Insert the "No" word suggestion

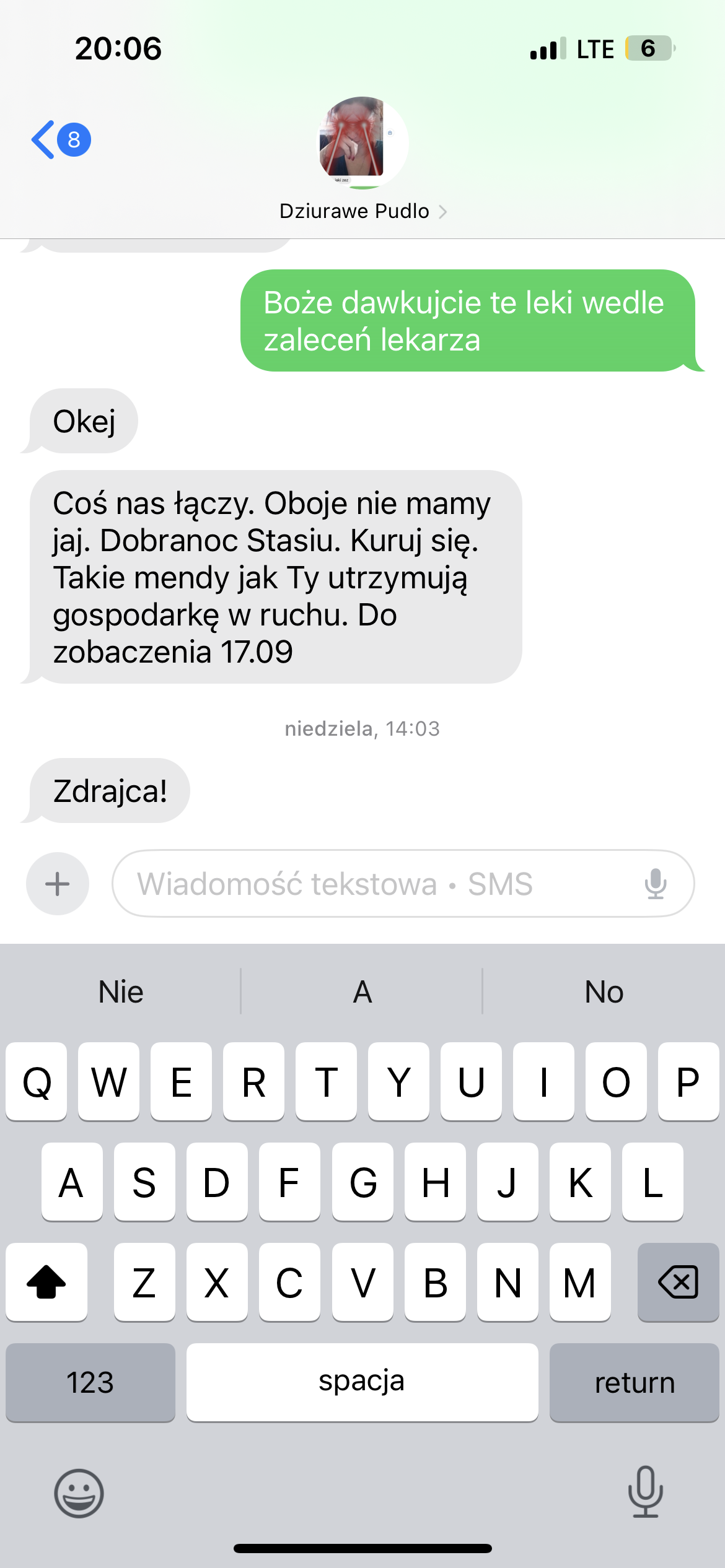604,992
